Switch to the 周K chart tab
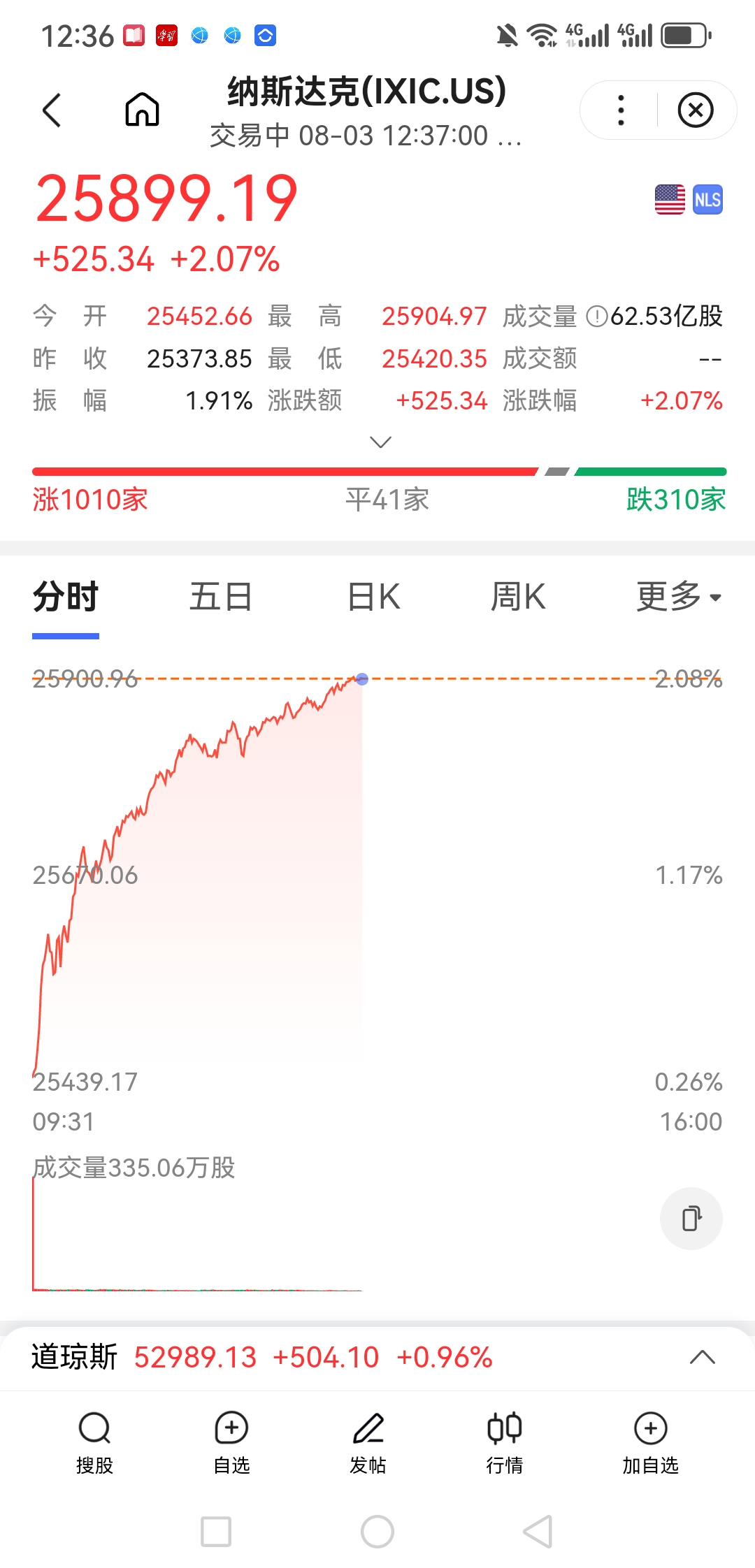 (518, 597)
